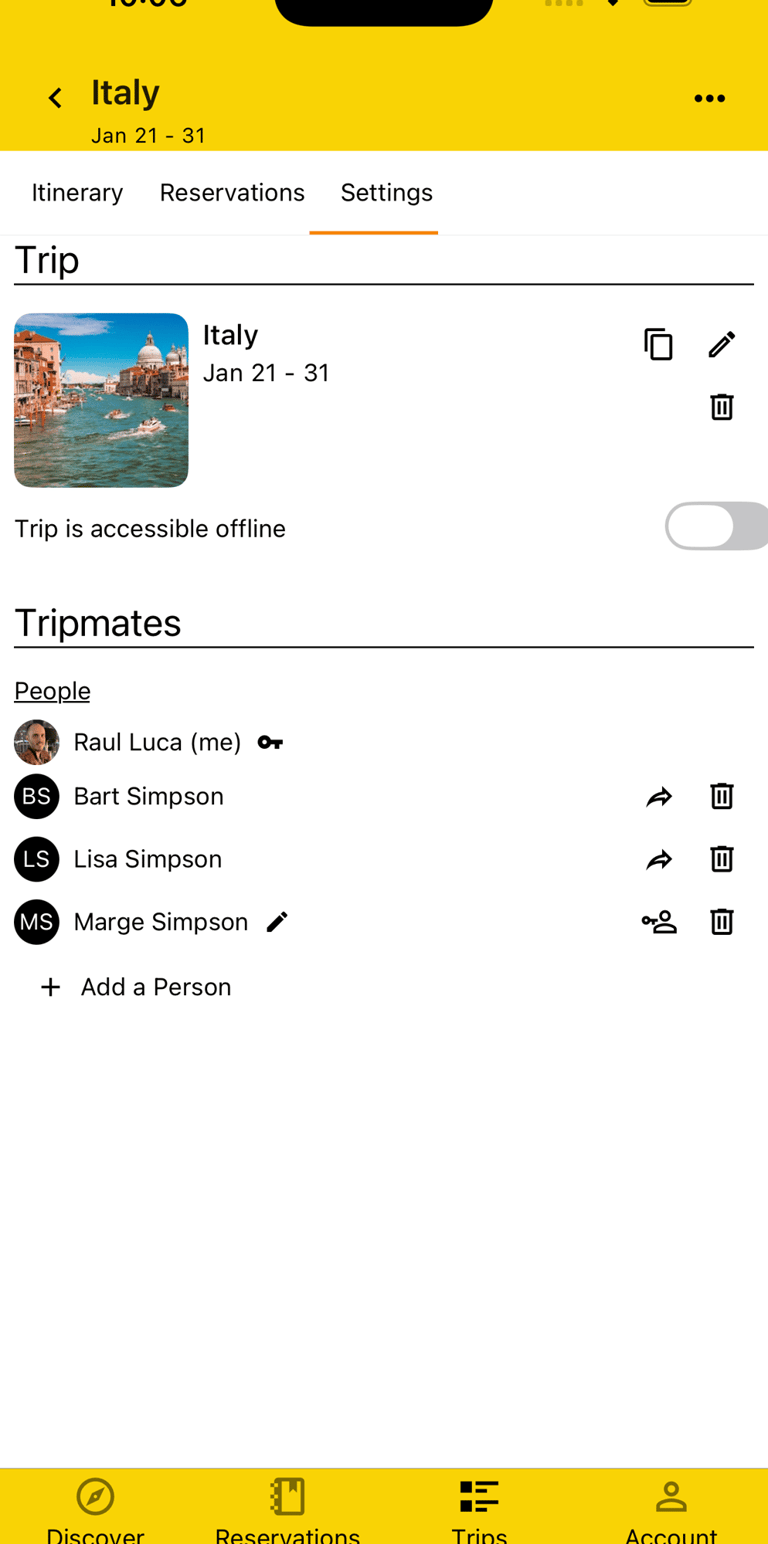Delete the Italy trip using the trash icon

pyautogui.click(x=722, y=407)
